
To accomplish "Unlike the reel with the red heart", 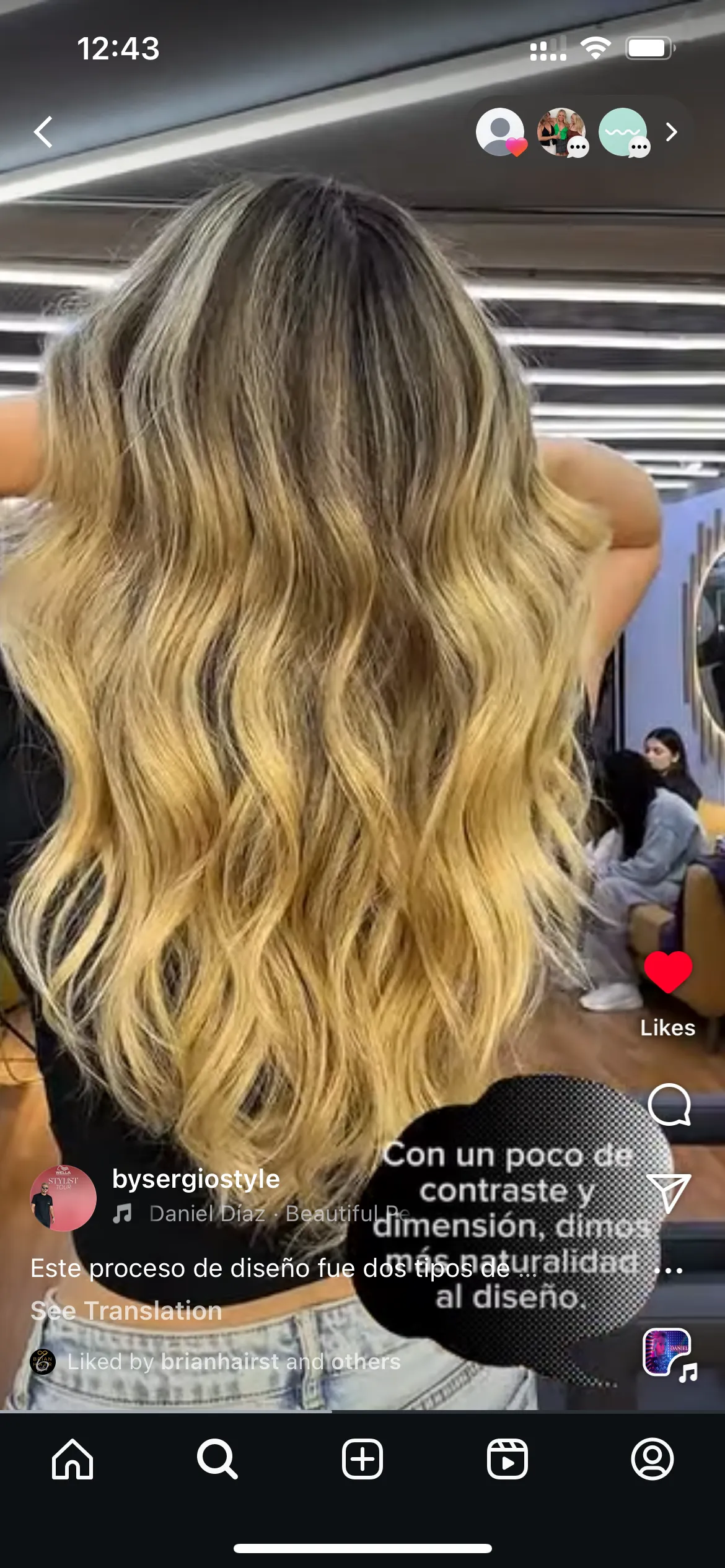I will (x=667, y=972).
